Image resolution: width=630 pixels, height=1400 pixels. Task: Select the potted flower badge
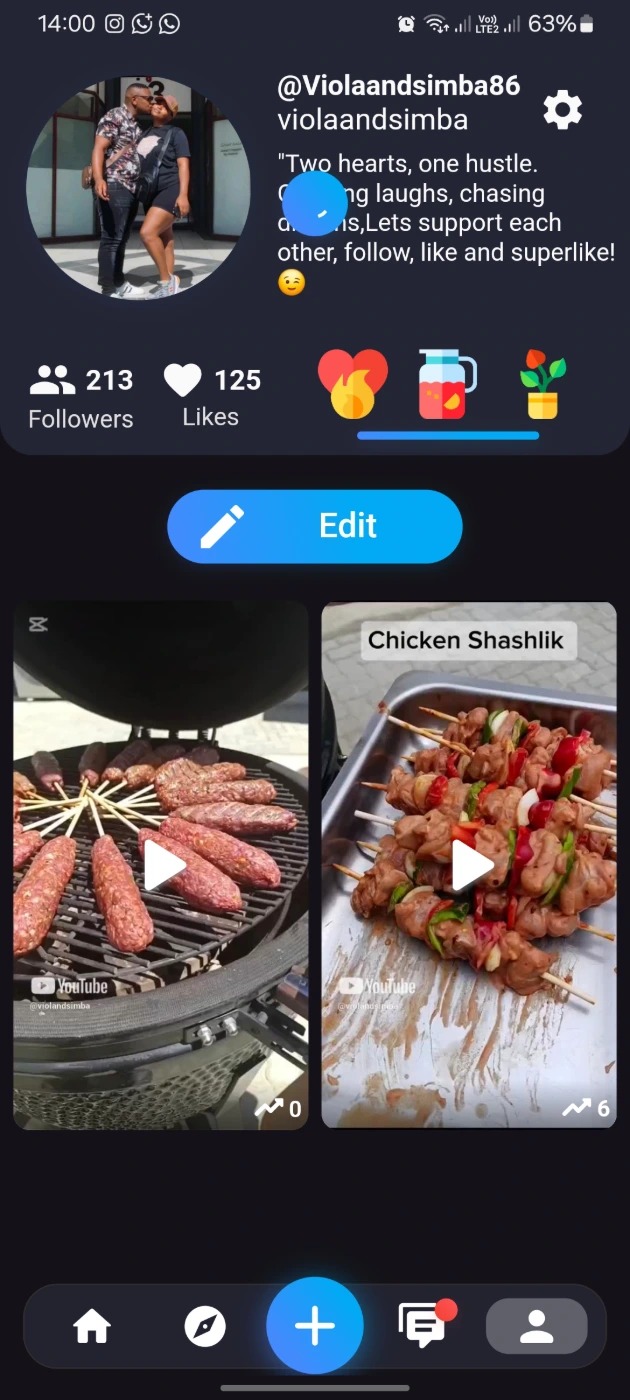coord(542,384)
